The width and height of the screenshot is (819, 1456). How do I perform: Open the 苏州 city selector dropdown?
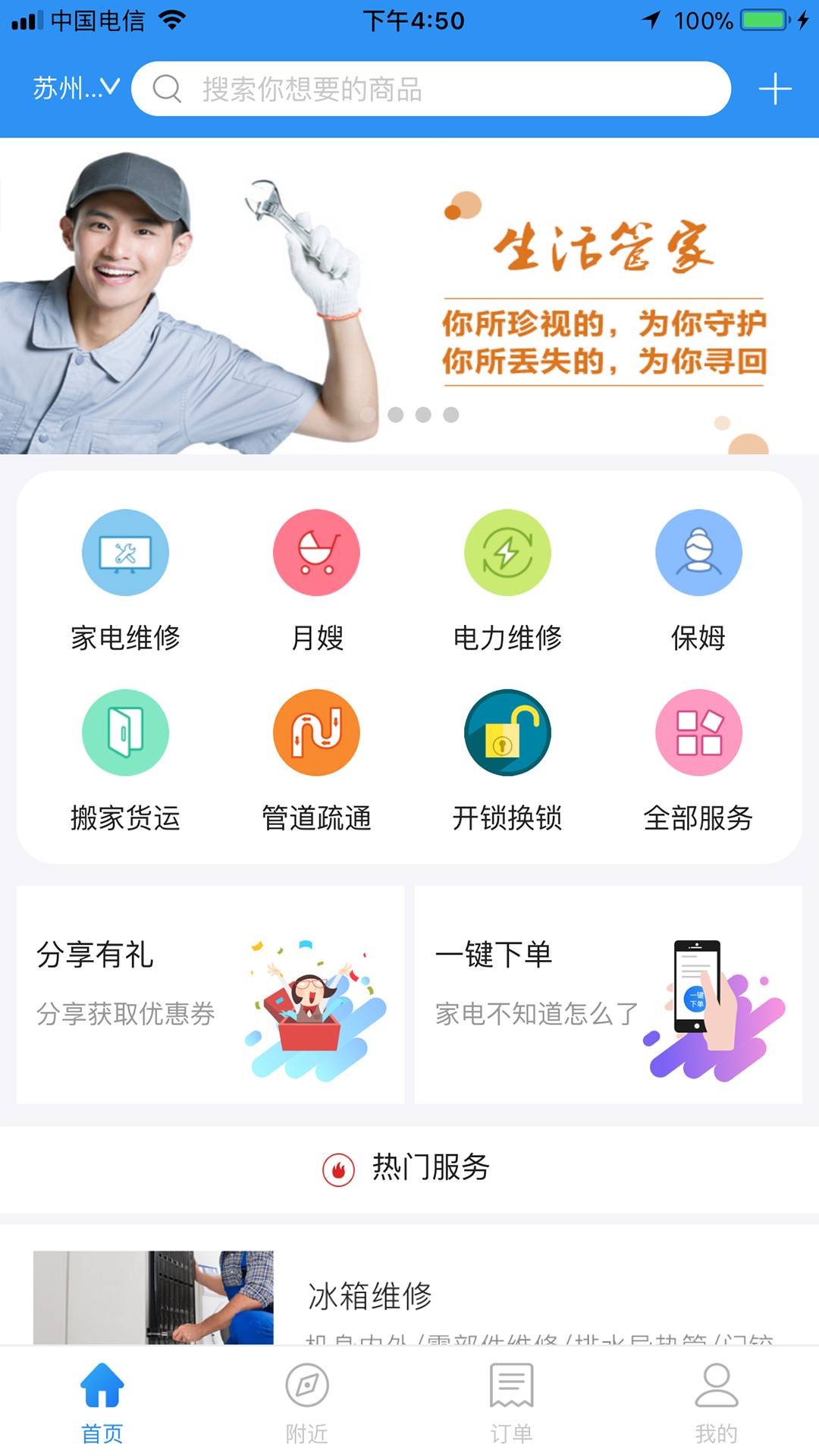pos(76,89)
